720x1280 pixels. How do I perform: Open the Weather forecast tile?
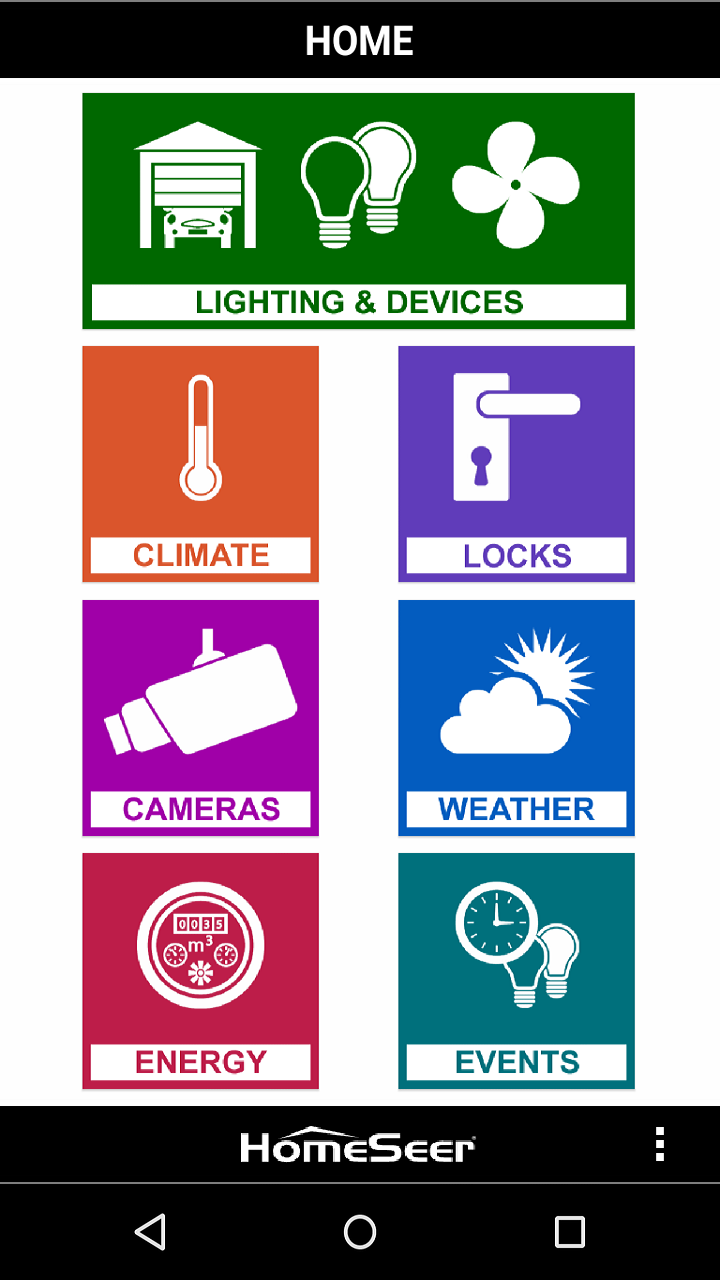(x=516, y=716)
